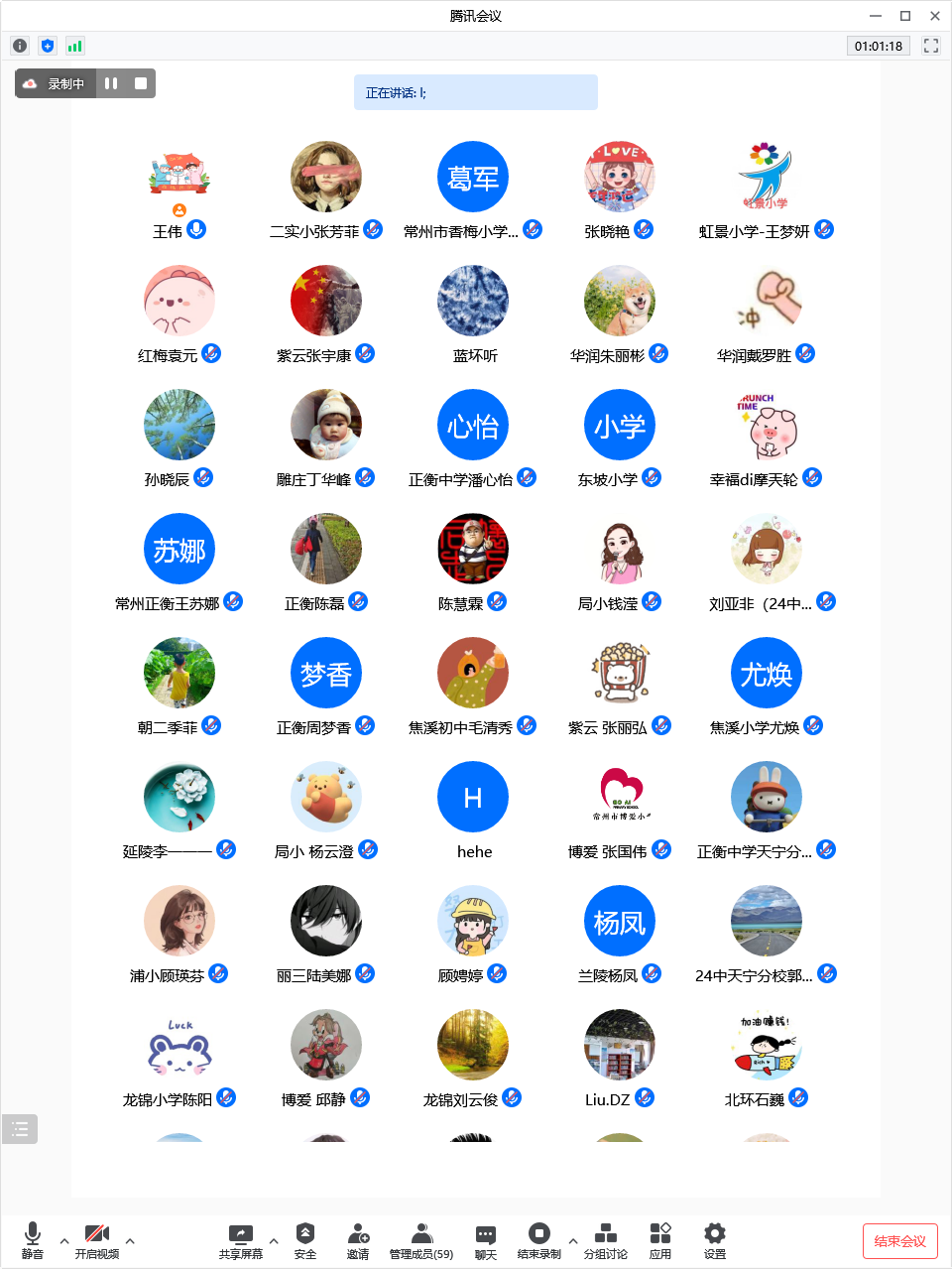952x1269 pixels.
Task: Start screen sharing with 共享屏幕
Action: [x=240, y=1240]
